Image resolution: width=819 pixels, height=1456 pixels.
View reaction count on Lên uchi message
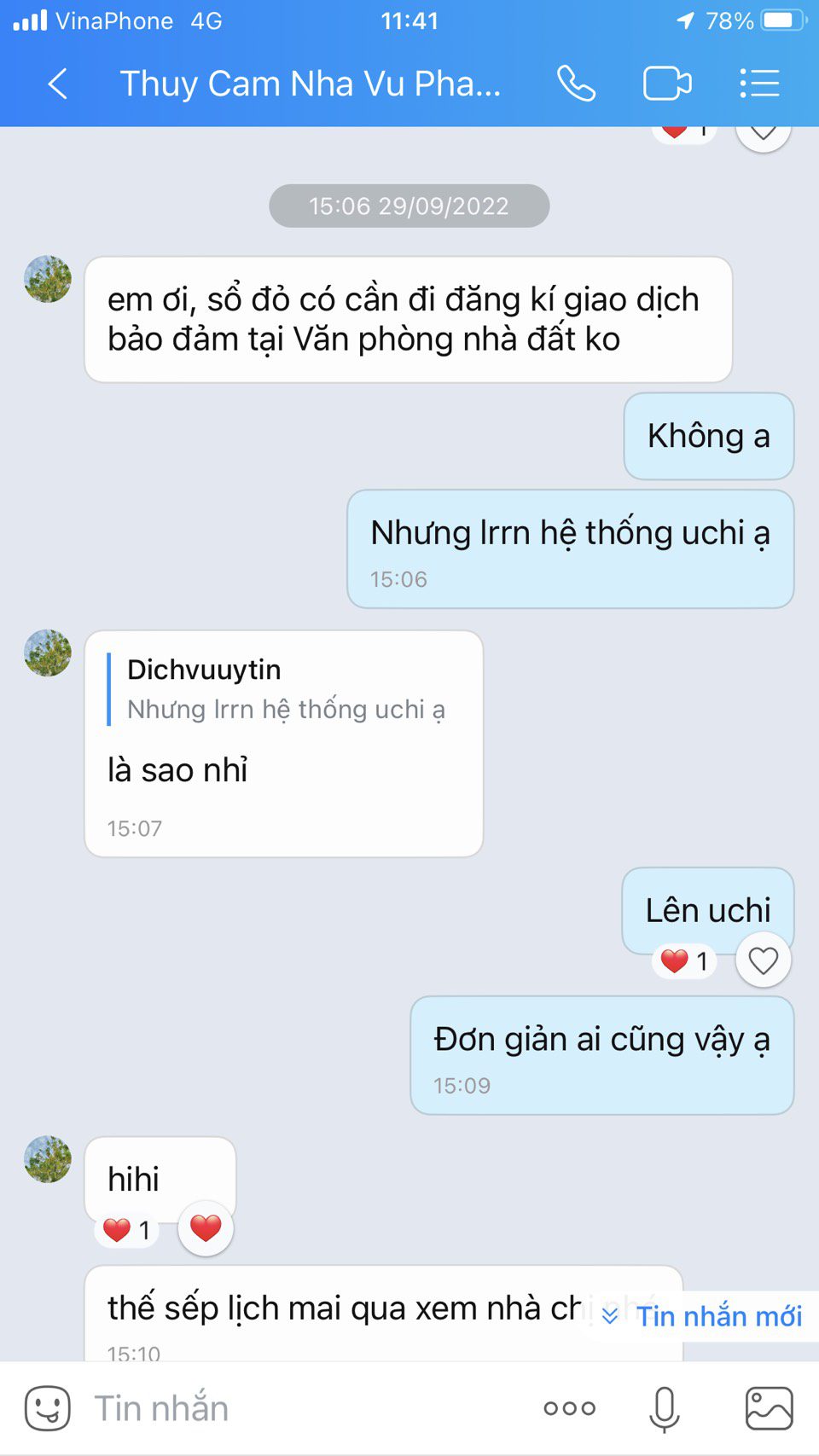coord(685,961)
